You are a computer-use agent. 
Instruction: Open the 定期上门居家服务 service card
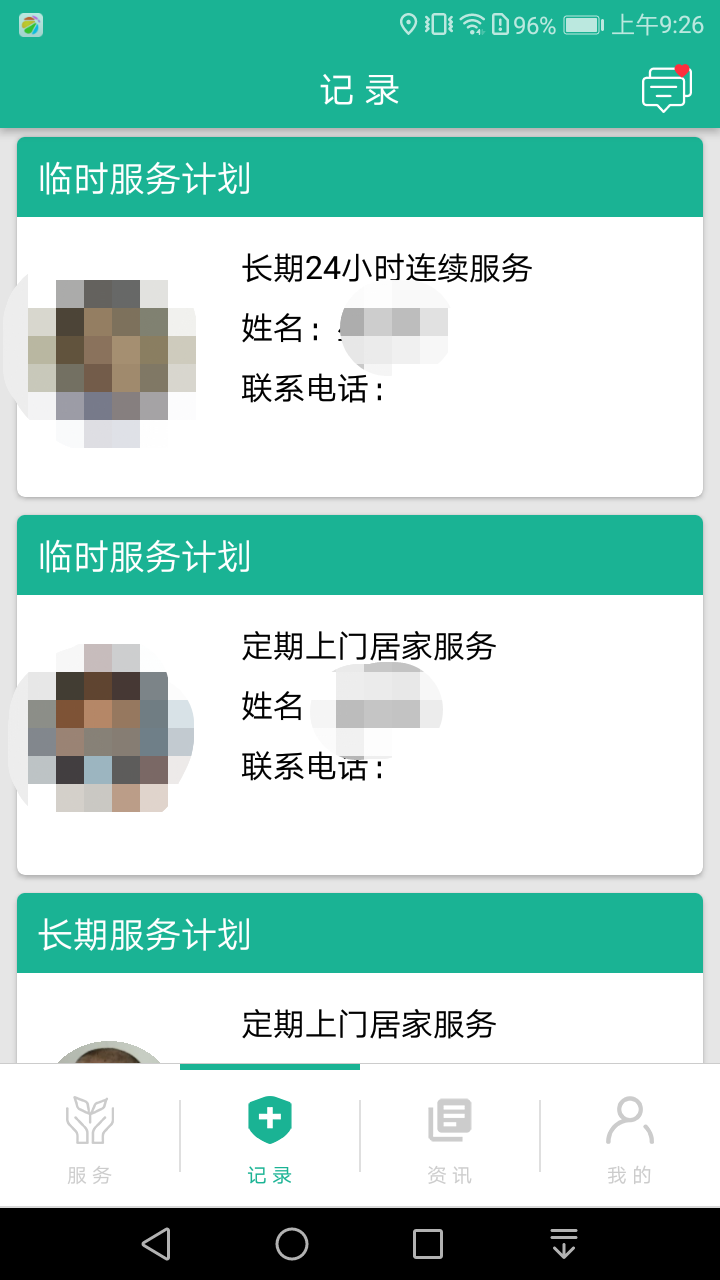pyautogui.click(x=370, y=647)
